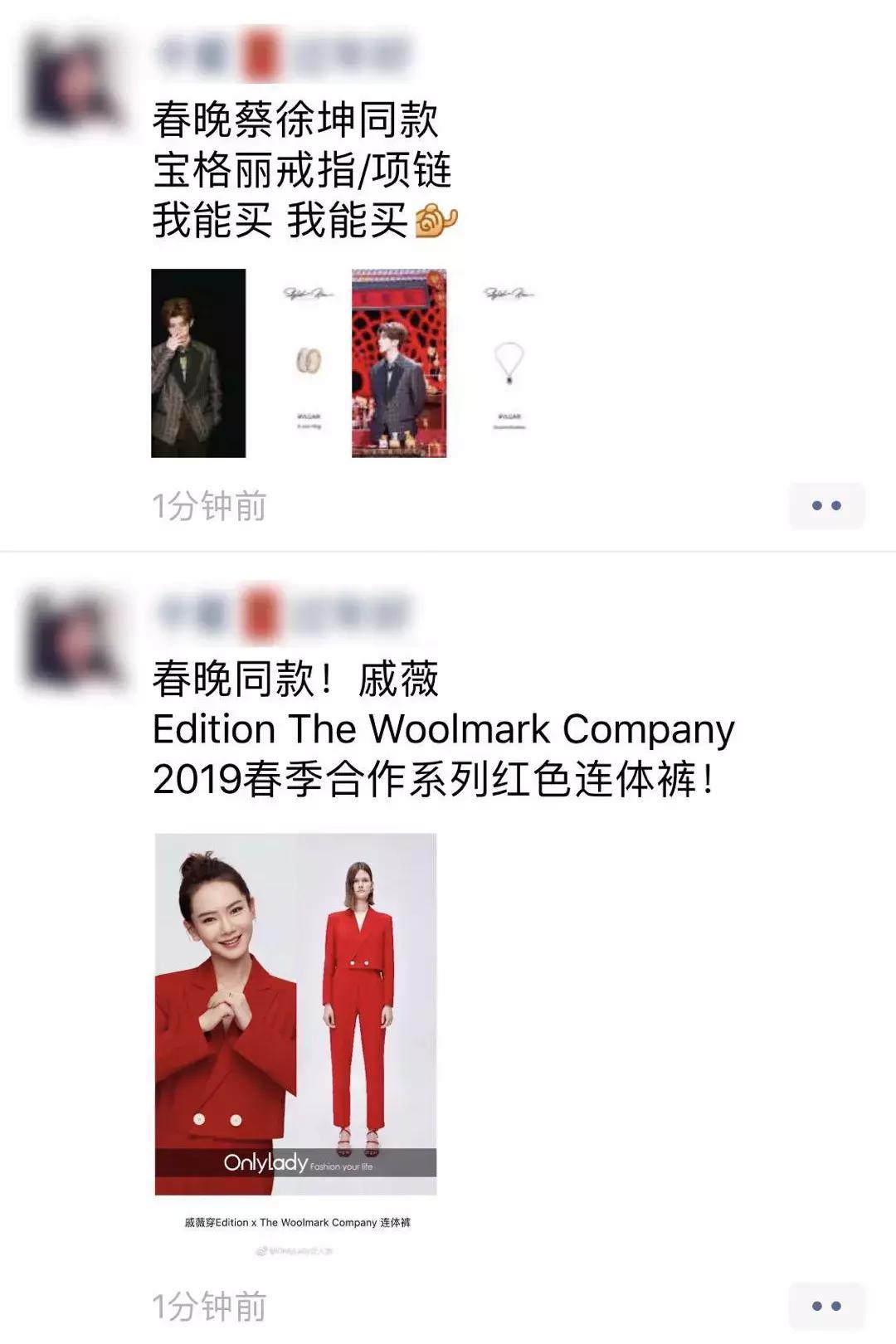
Task: Click the model standing in the red pantsuit
Action: pos(361,979)
